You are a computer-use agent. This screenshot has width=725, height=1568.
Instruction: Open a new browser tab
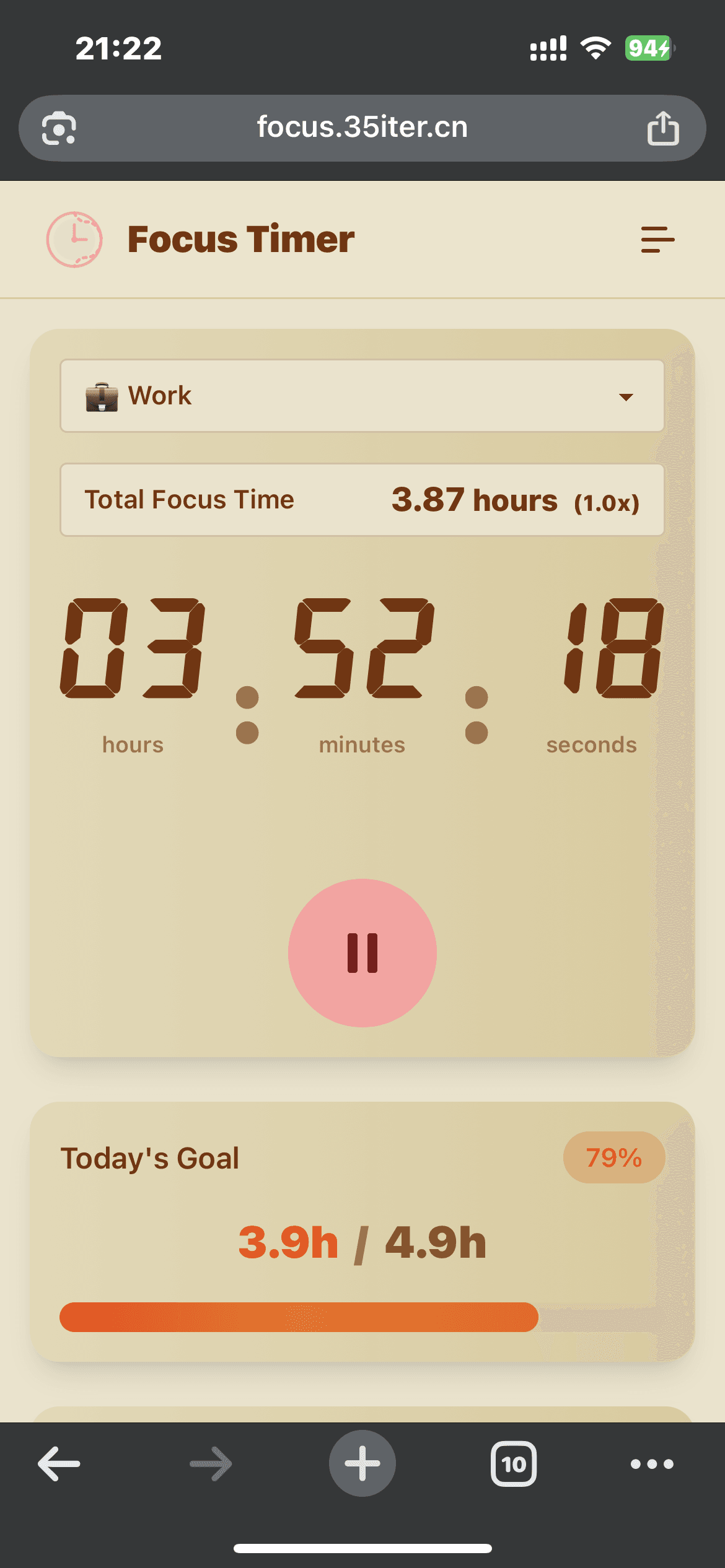coord(362,1464)
